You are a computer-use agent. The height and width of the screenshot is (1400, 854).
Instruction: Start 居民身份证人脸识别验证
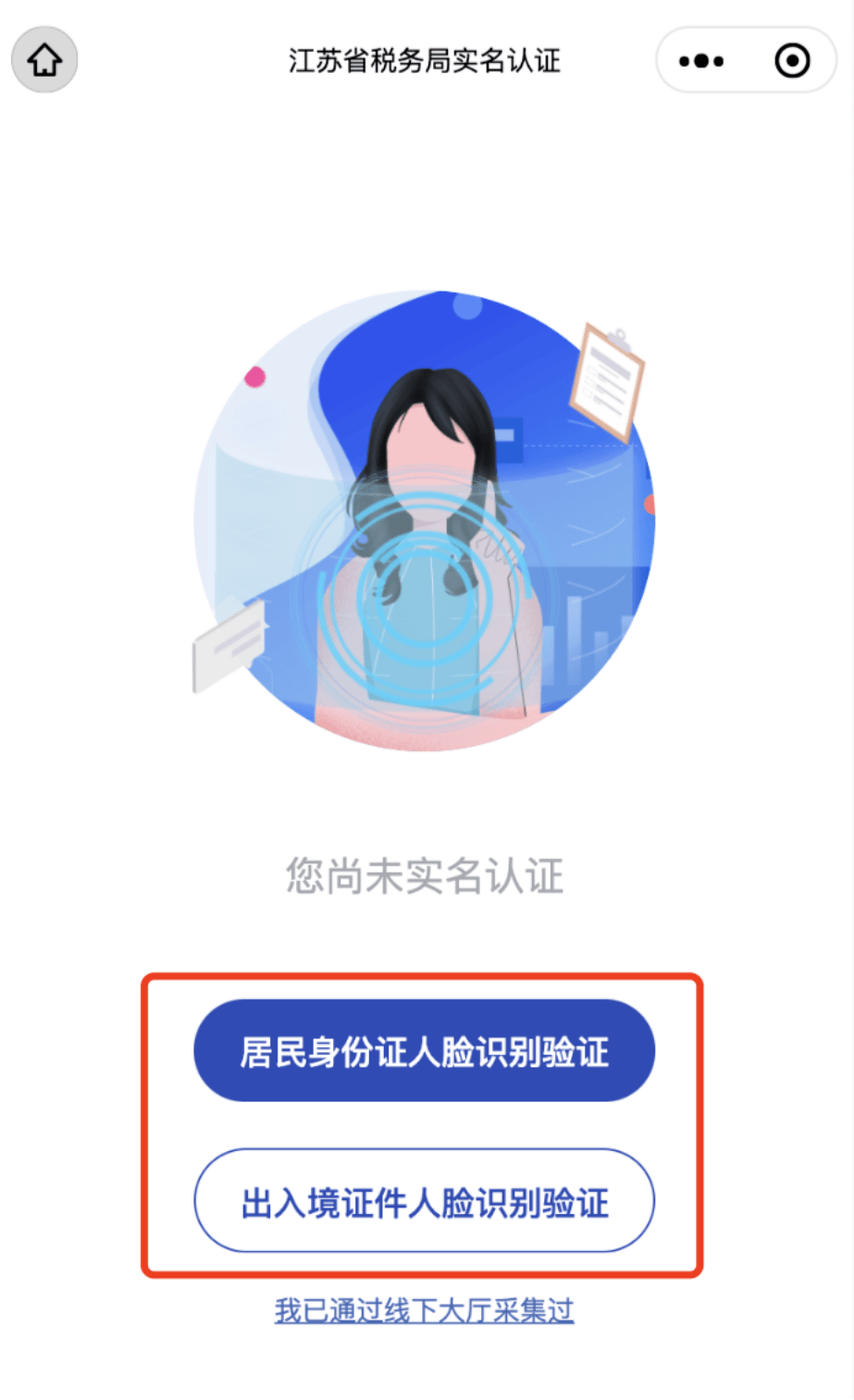(424, 1051)
